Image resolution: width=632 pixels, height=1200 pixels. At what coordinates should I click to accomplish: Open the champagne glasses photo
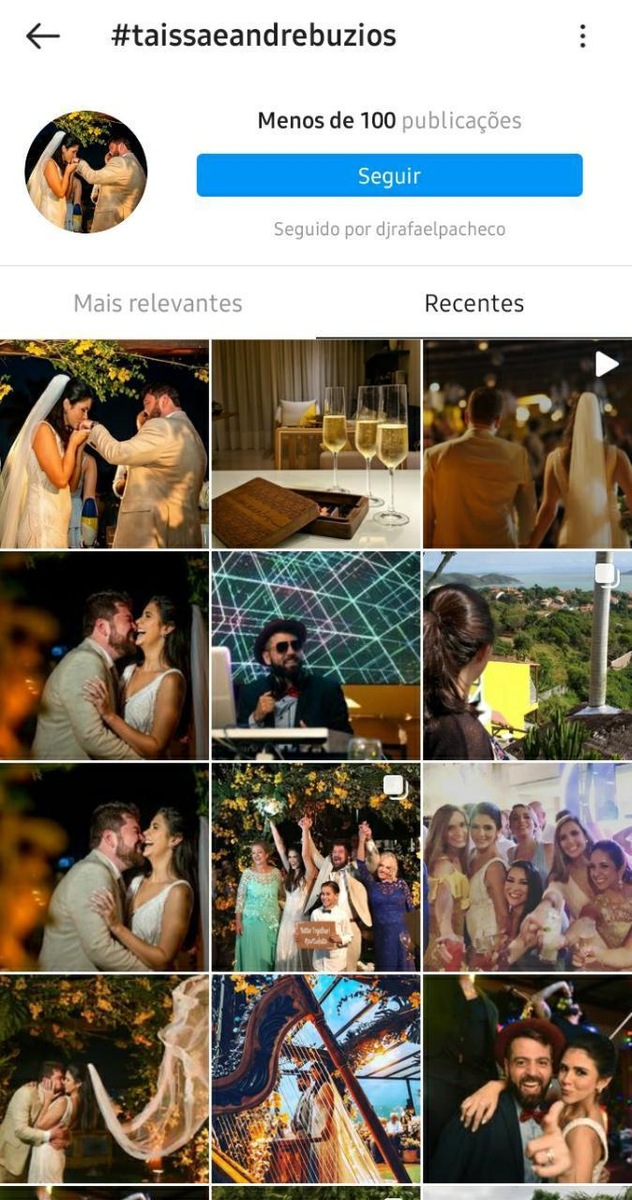[316, 444]
